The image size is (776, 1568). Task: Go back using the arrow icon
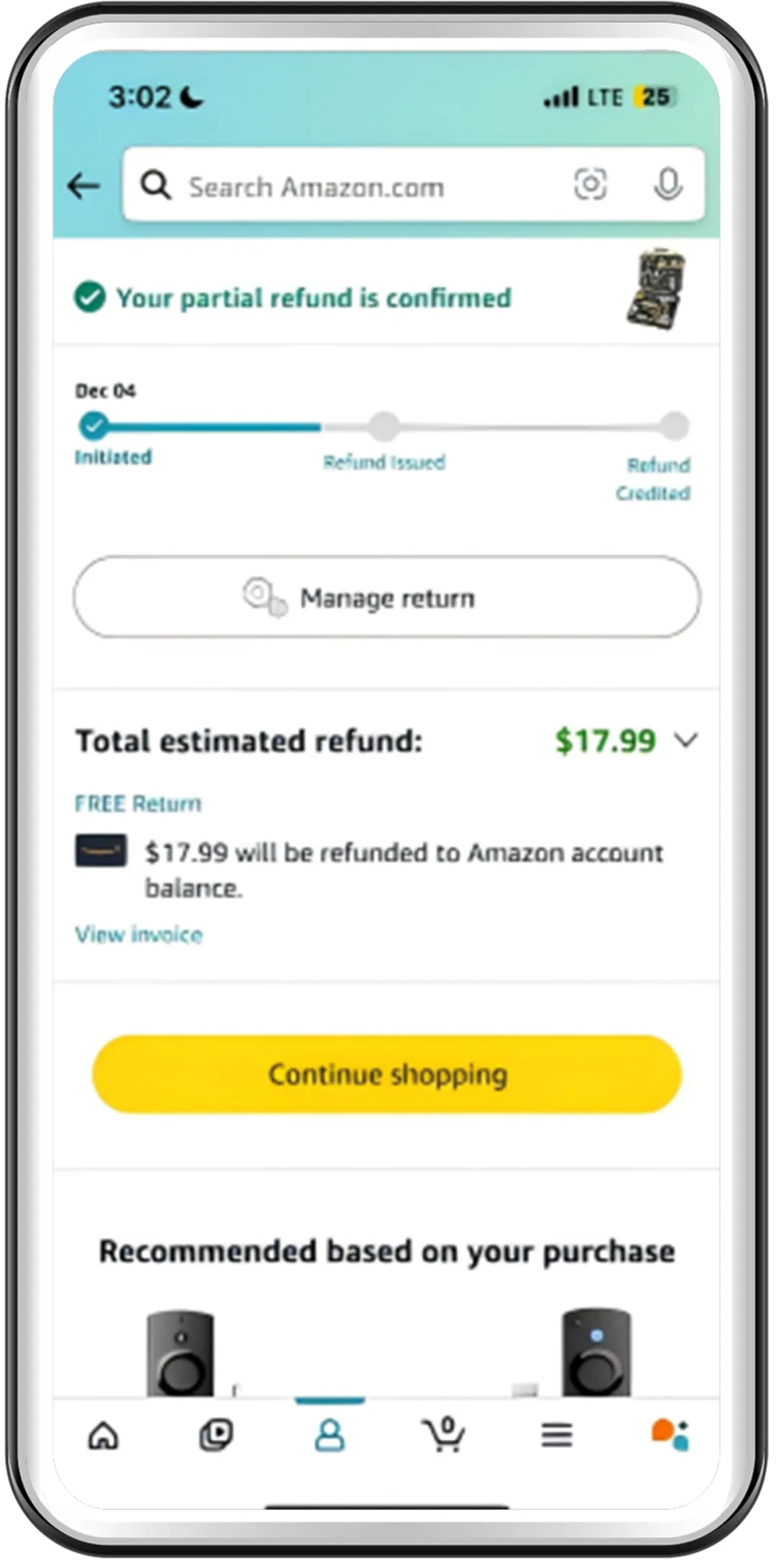tap(84, 187)
